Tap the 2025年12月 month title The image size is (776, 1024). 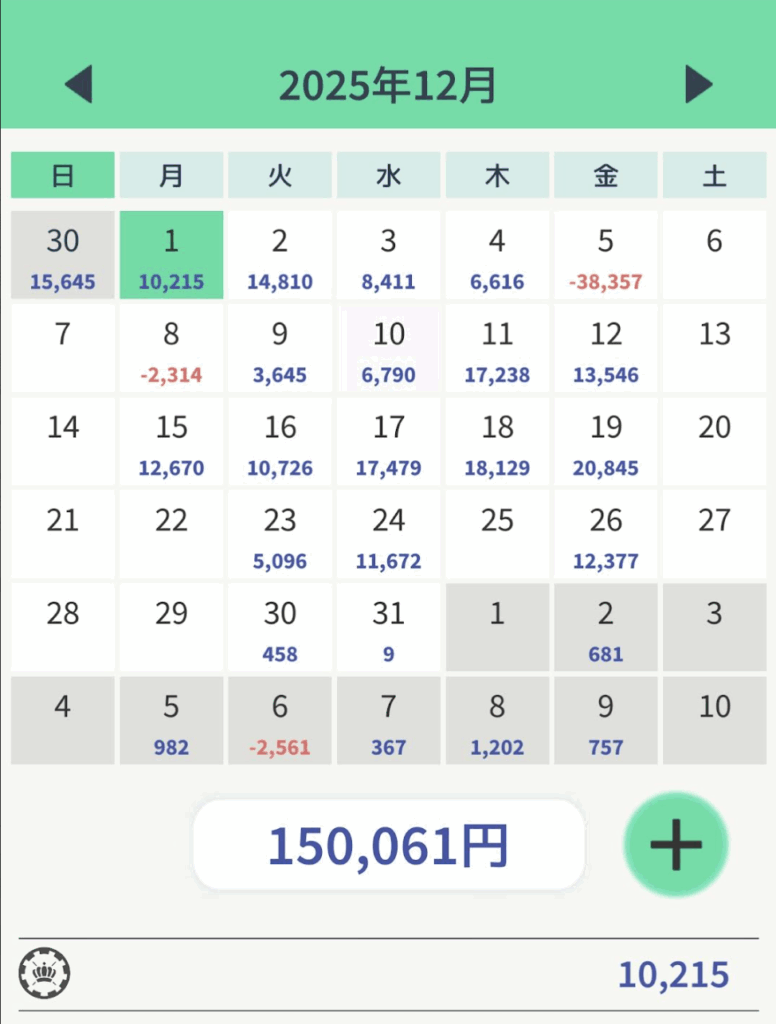[388, 86]
